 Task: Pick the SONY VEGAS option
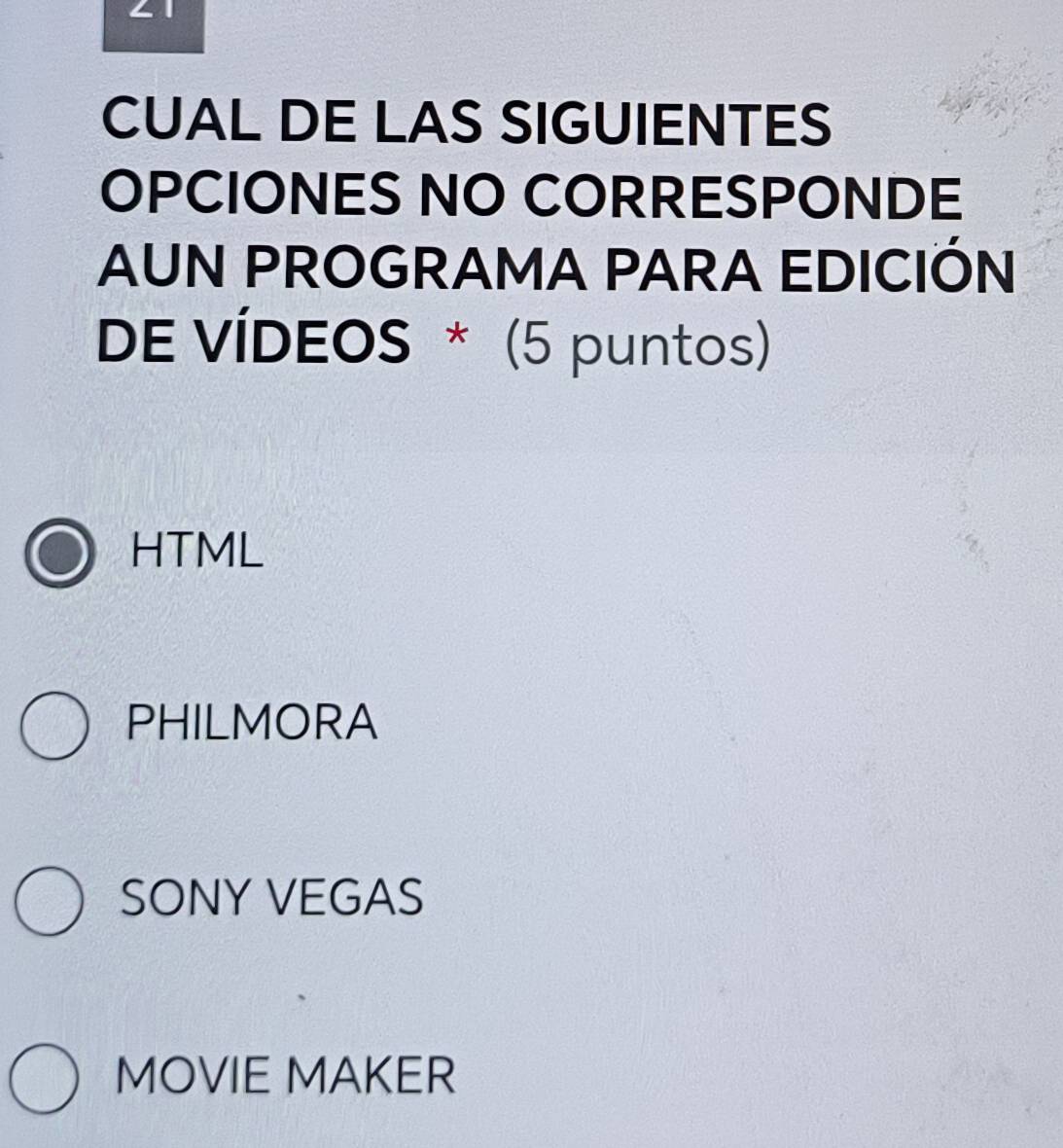[x=48, y=902]
